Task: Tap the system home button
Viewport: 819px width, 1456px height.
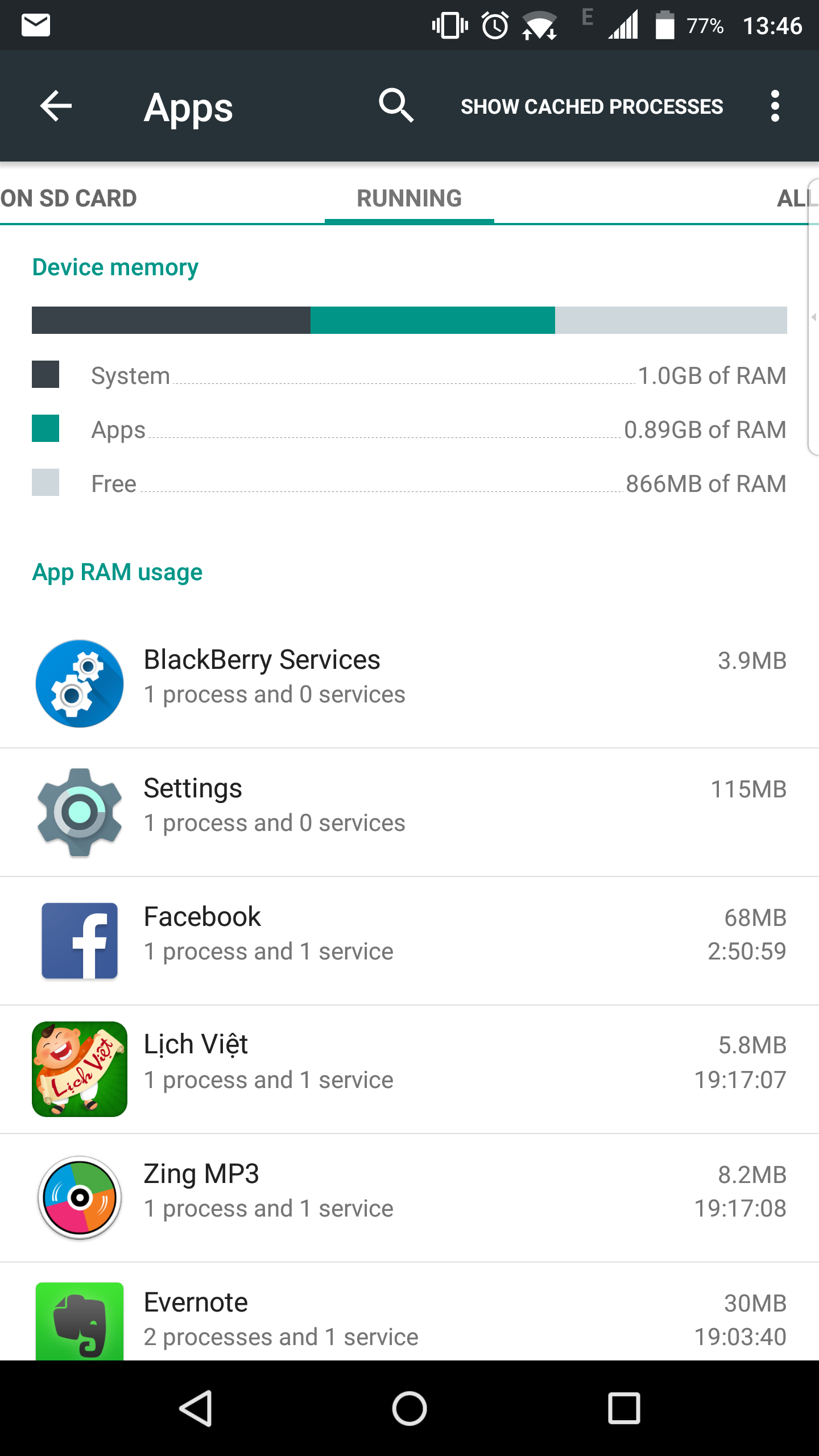Action: coord(409,1408)
